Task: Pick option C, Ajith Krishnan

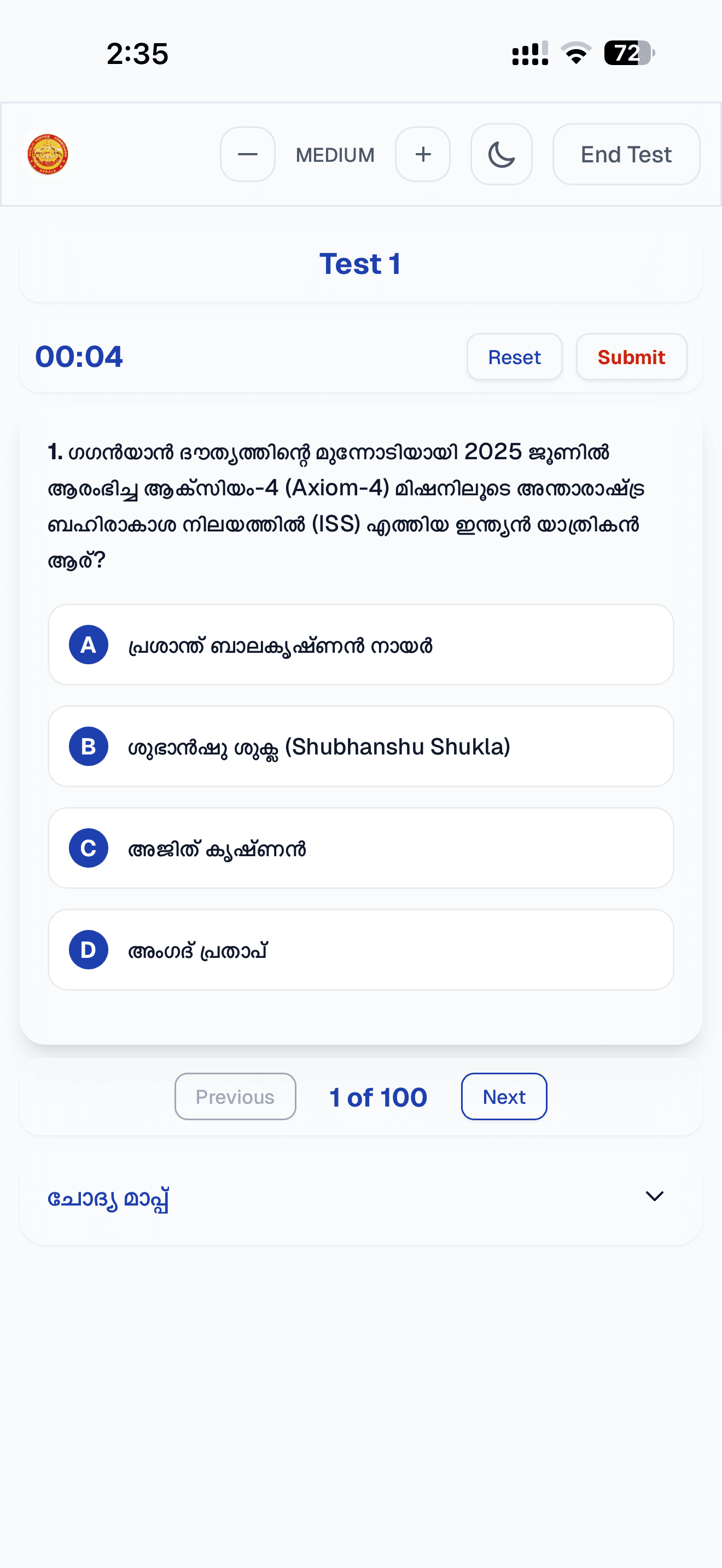Action: [x=361, y=848]
